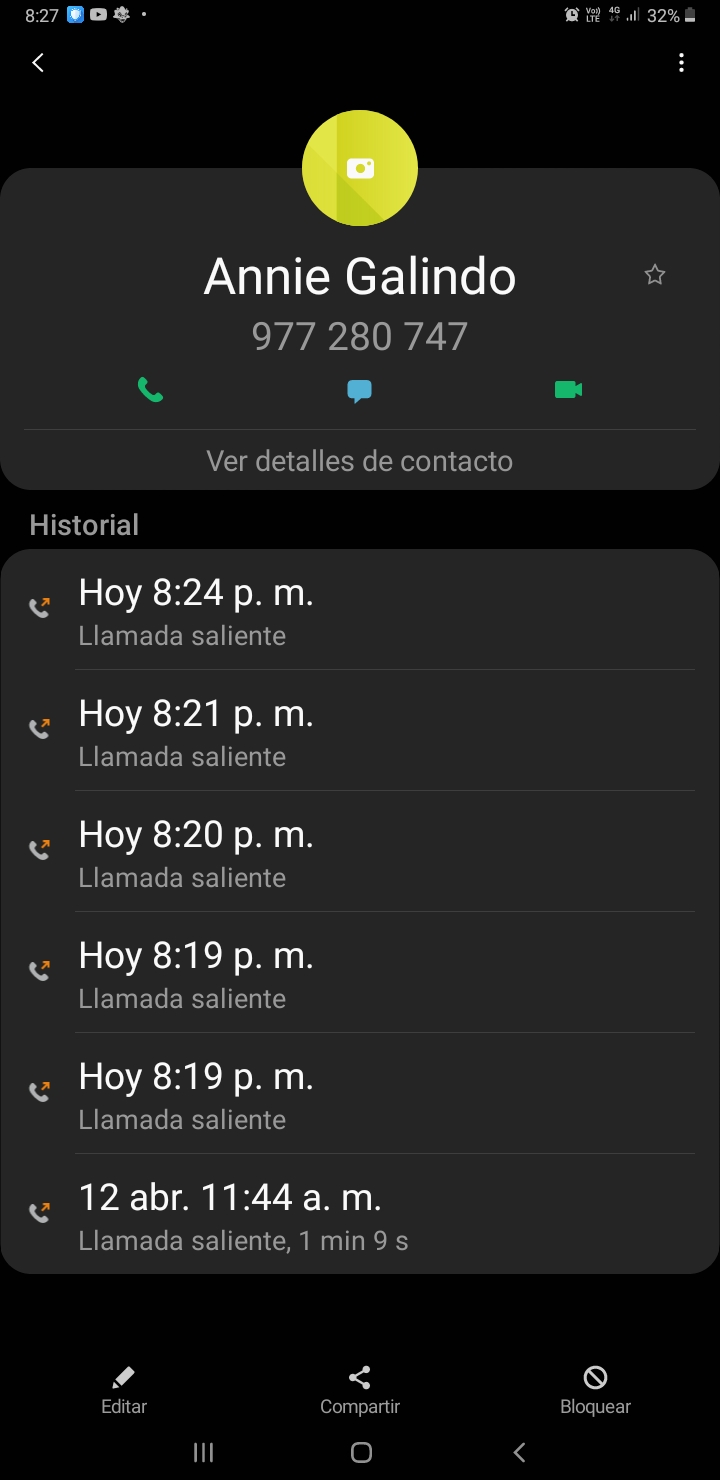Add a photo to Annie Galindo's avatar

tap(360, 168)
